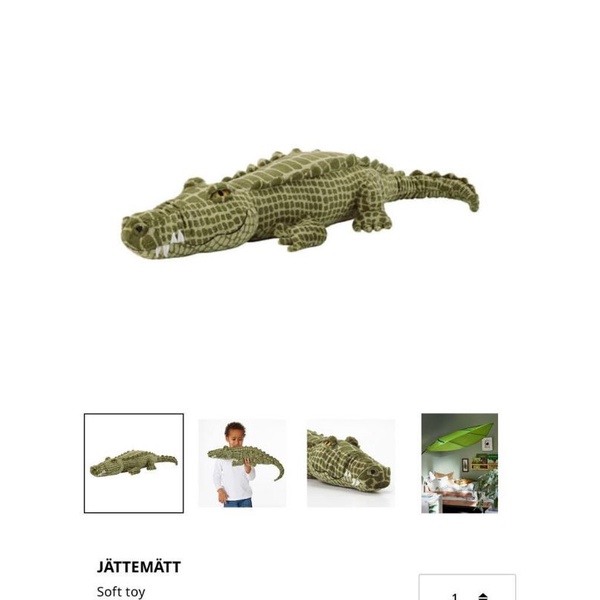Select the first crocodile thumbnail on white background
The image size is (600, 600).
(x=134, y=463)
